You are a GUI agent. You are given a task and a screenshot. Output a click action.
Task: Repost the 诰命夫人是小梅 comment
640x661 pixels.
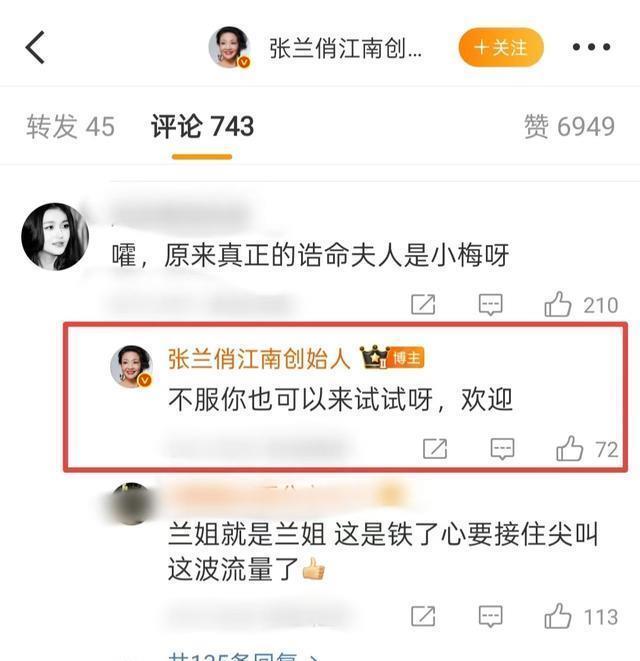tap(423, 304)
